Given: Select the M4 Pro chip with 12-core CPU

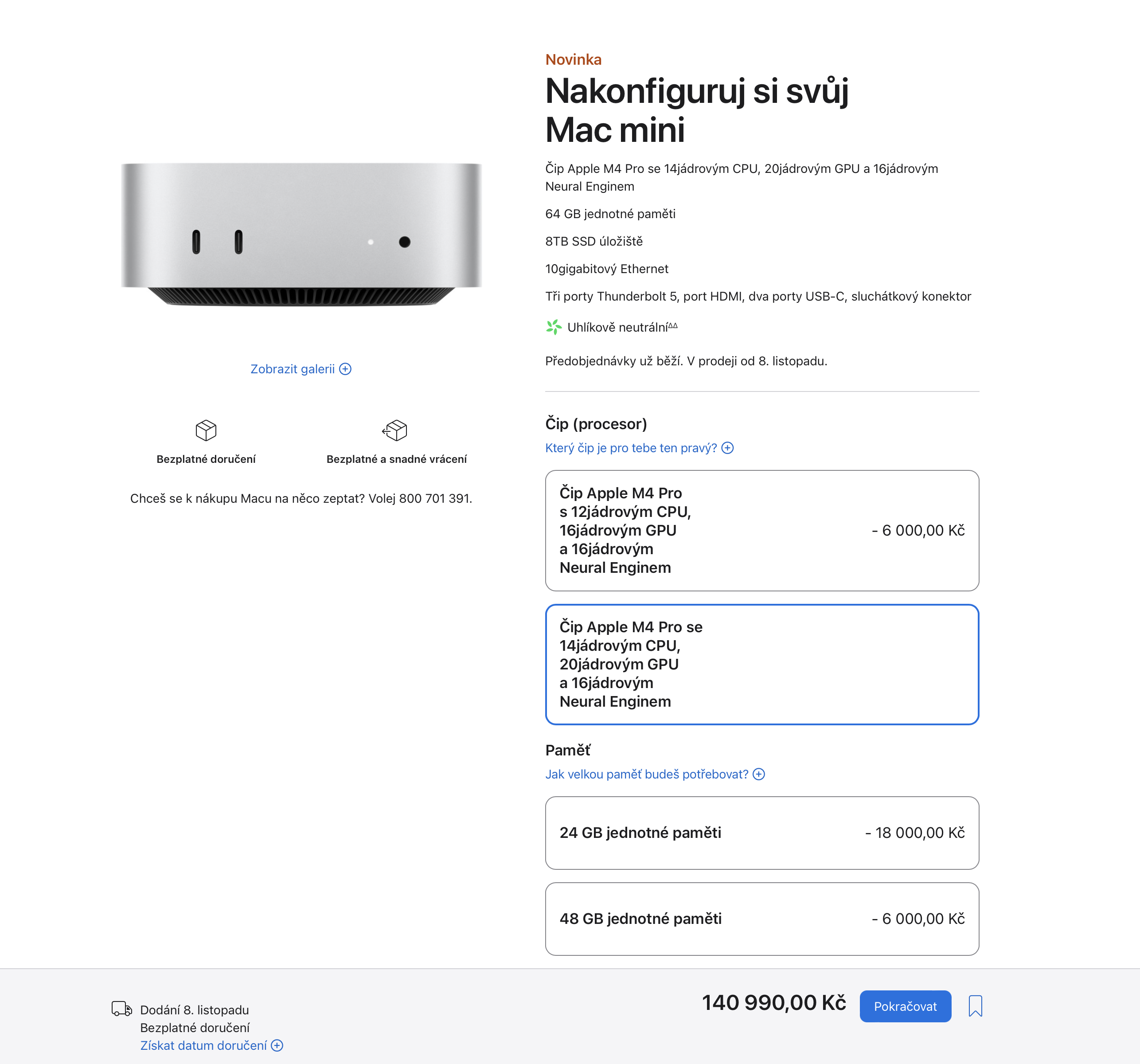Looking at the screenshot, I should pyautogui.click(x=761, y=531).
